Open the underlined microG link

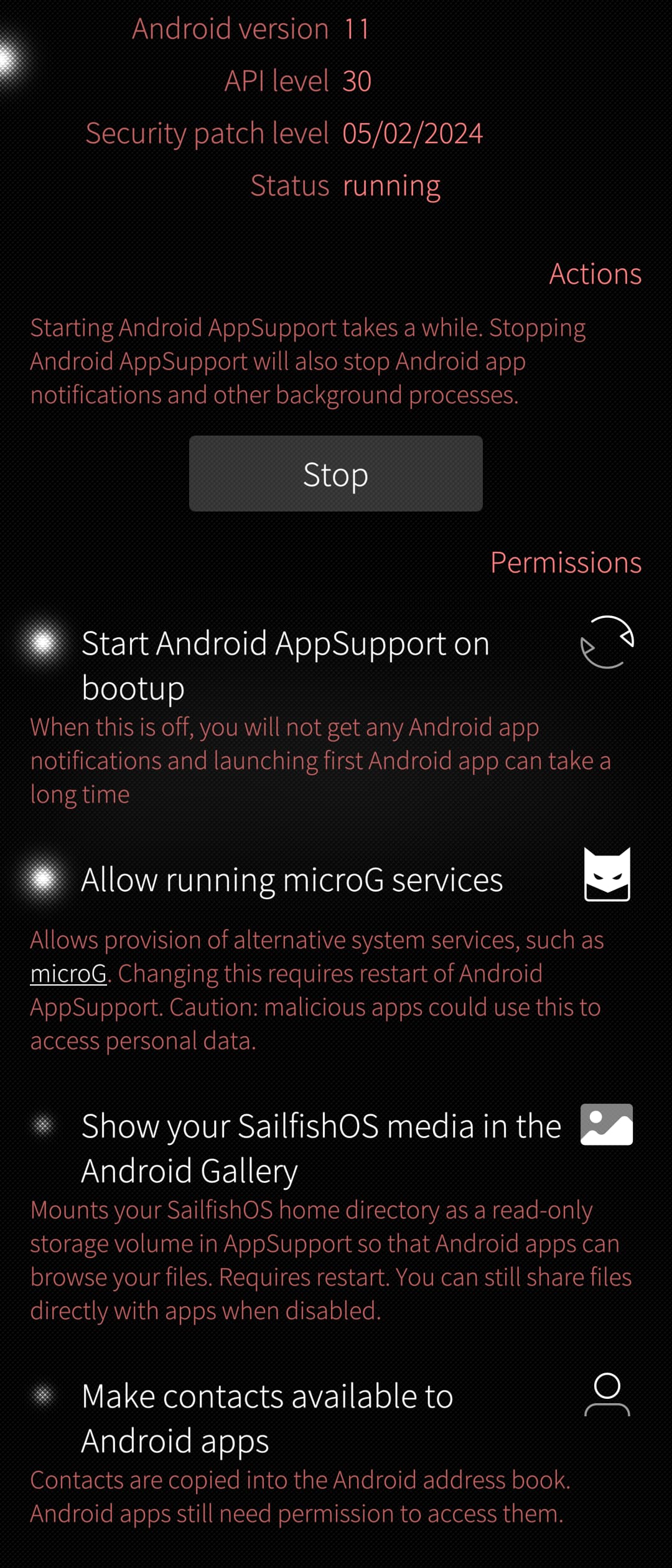point(68,974)
